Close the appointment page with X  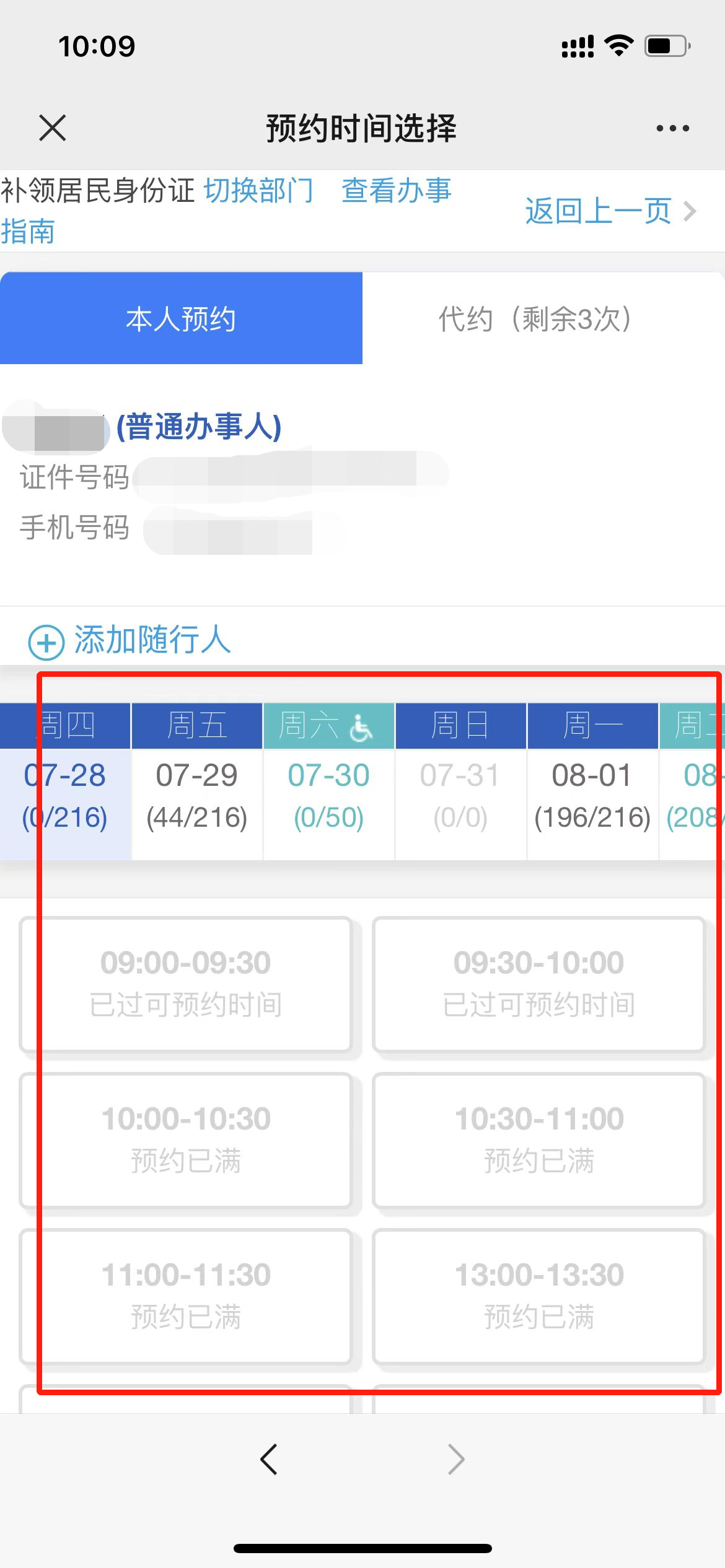click(52, 128)
